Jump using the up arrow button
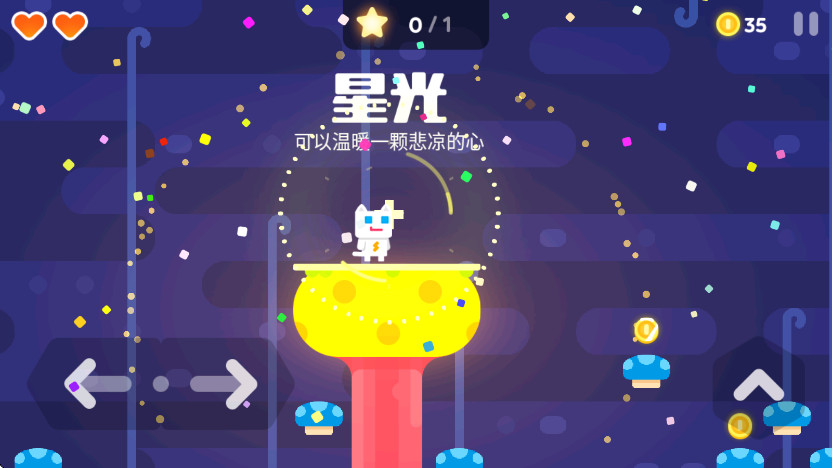Screen dimensions: 832x468 click(758, 385)
